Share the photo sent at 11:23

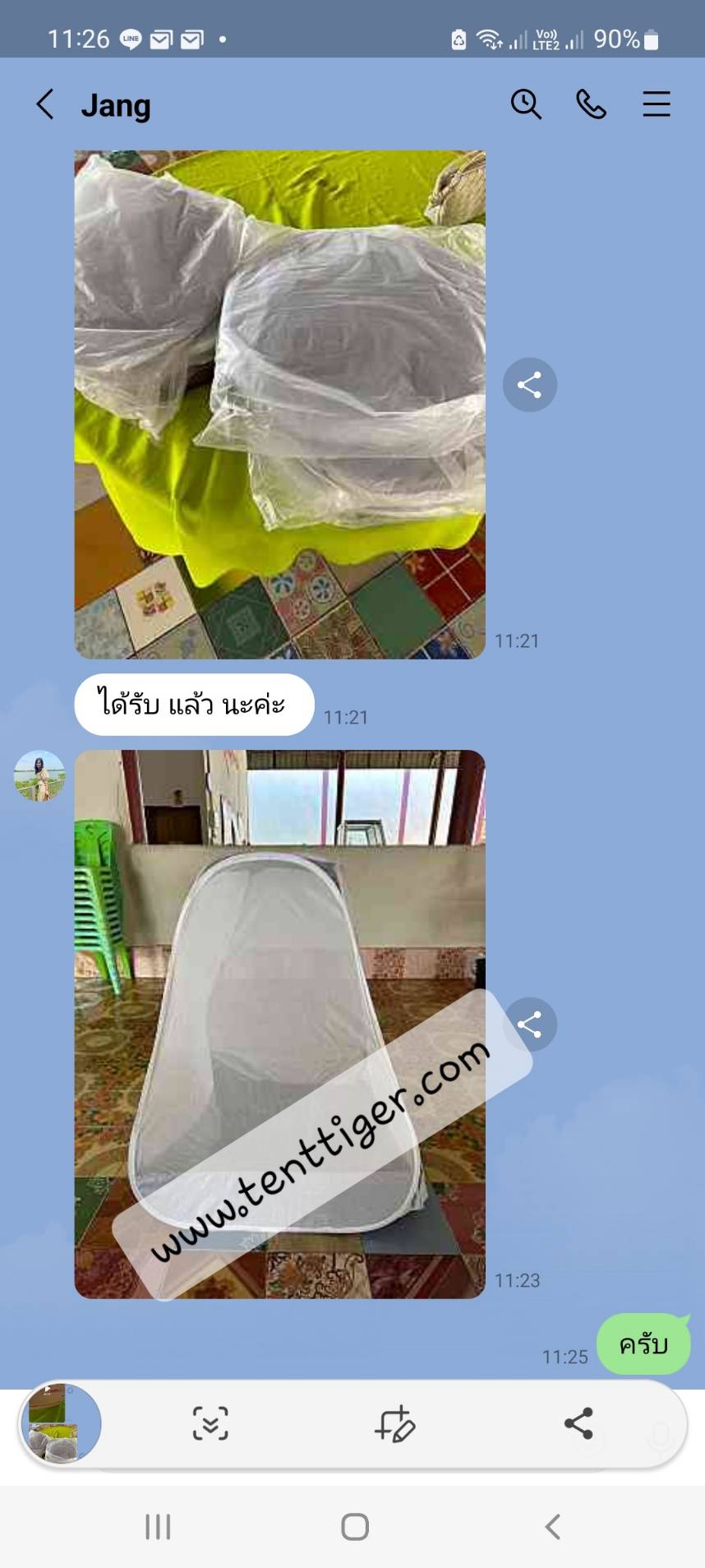(x=529, y=1025)
